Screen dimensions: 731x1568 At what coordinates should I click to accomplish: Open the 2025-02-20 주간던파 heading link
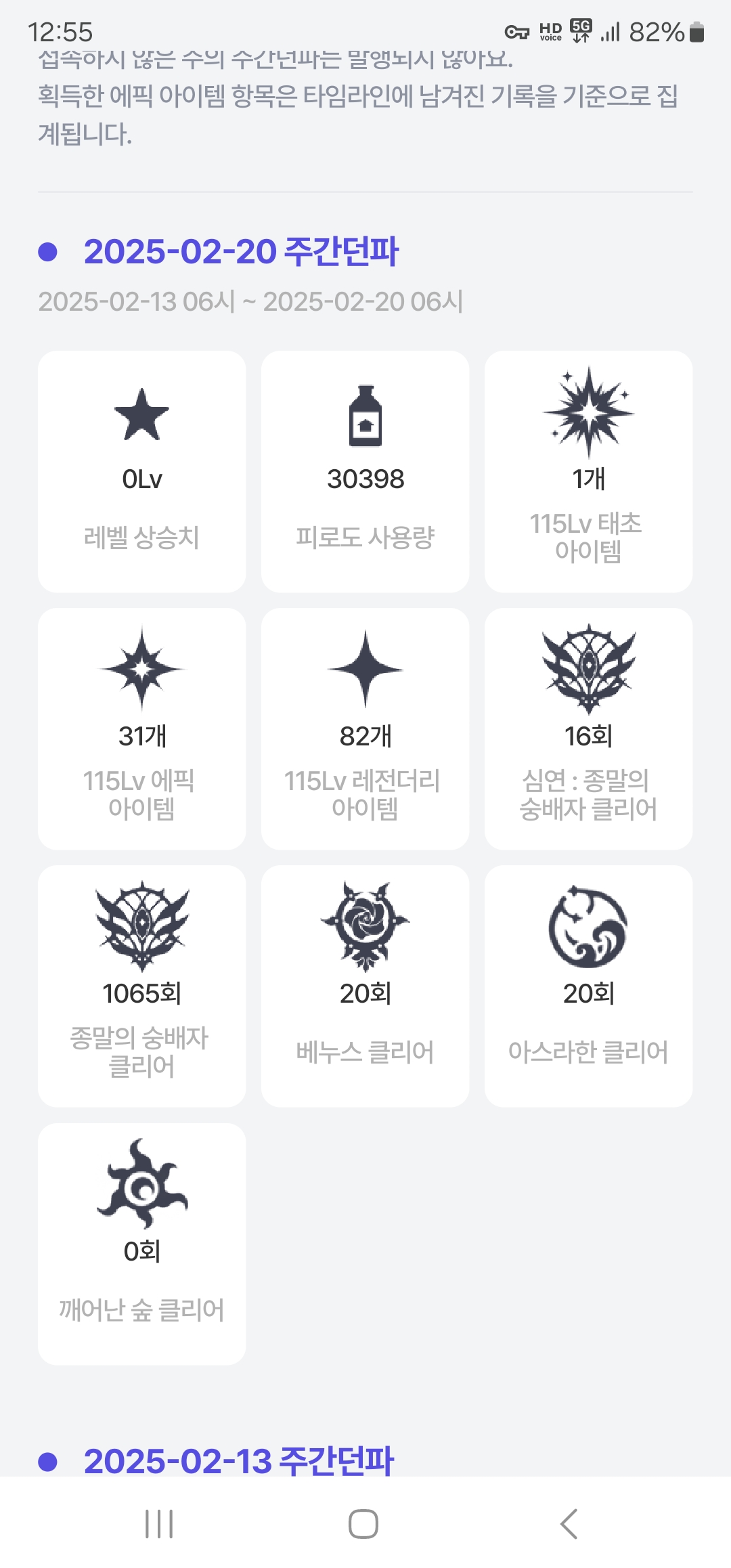[x=241, y=252]
